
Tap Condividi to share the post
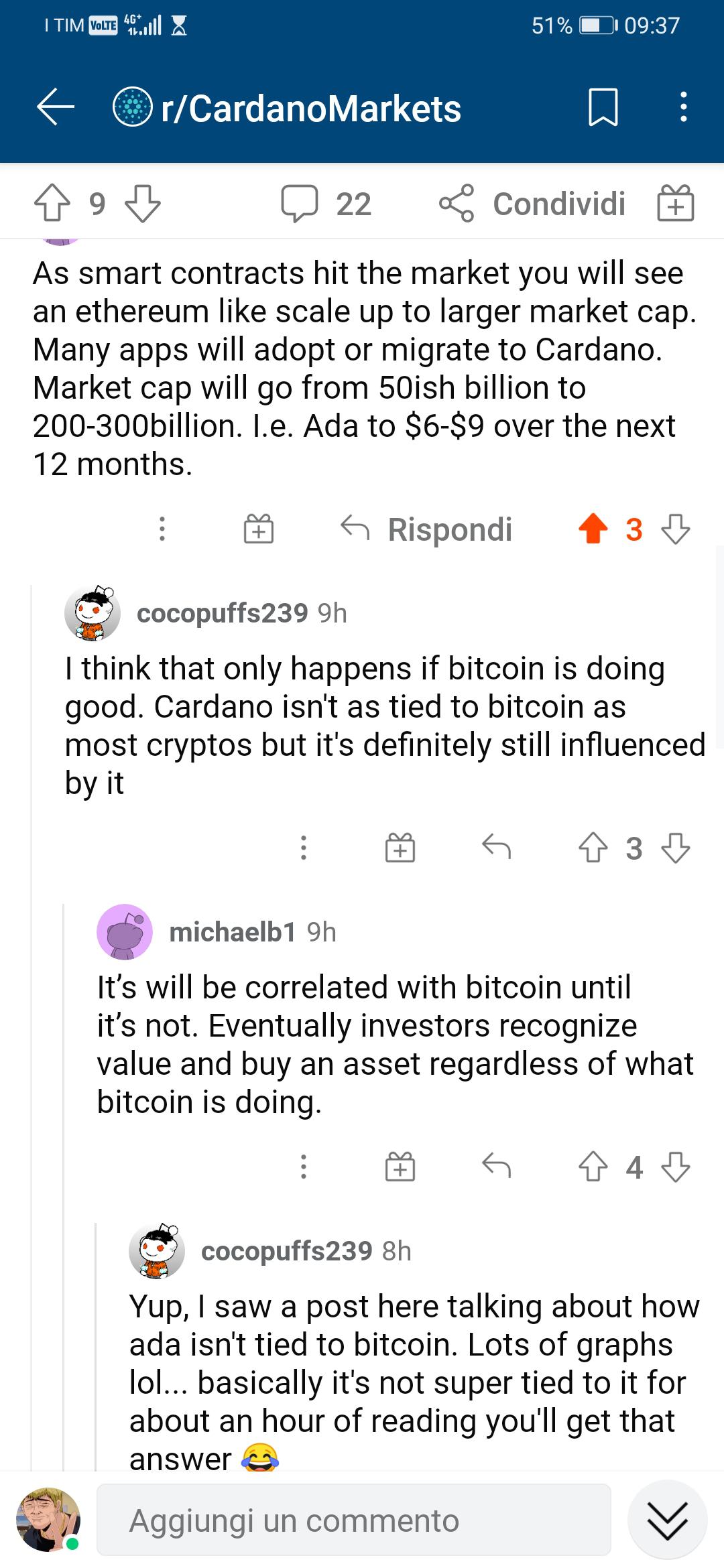(x=533, y=204)
